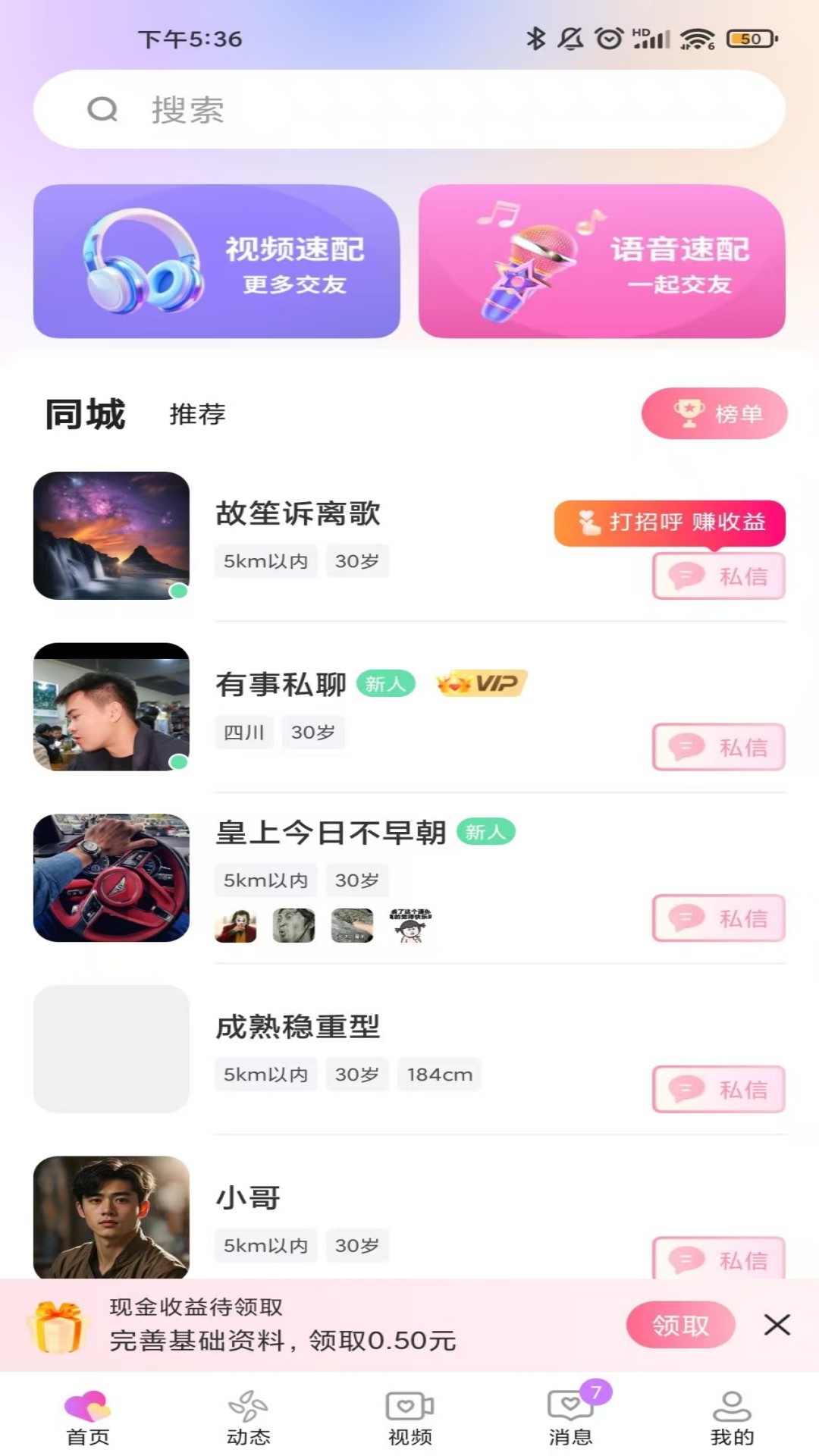Send 私信 to 皇上今日不早朝
The image size is (819, 1456).
pos(717,918)
